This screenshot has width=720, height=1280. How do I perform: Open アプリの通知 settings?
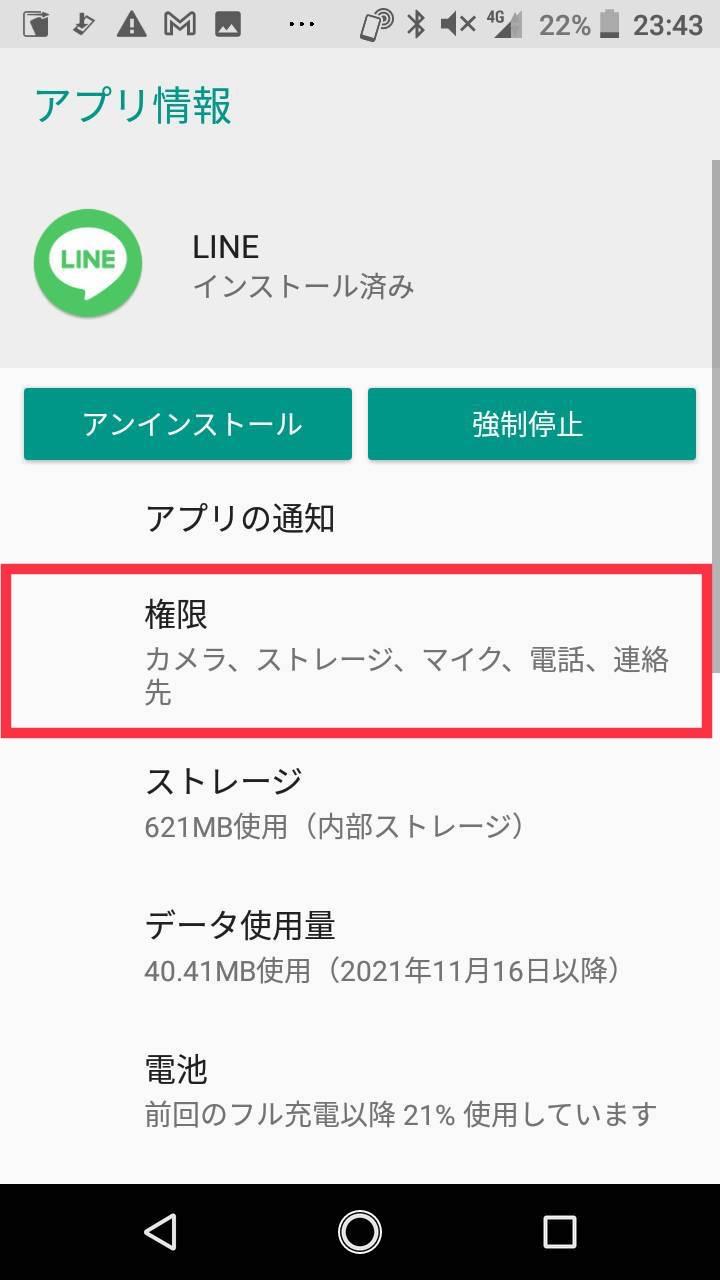click(x=360, y=518)
